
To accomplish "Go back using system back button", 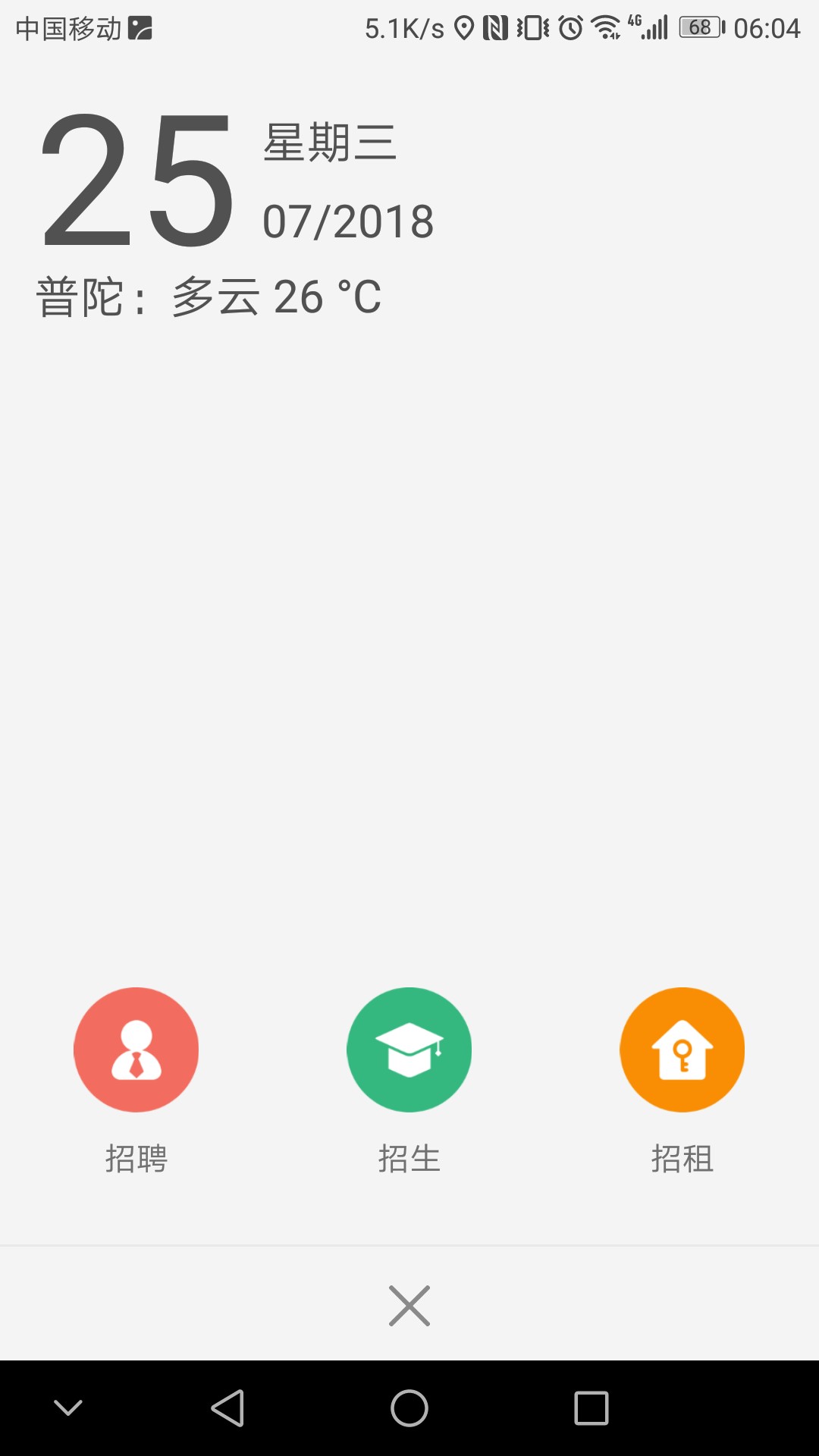I will pyautogui.click(x=227, y=1408).
